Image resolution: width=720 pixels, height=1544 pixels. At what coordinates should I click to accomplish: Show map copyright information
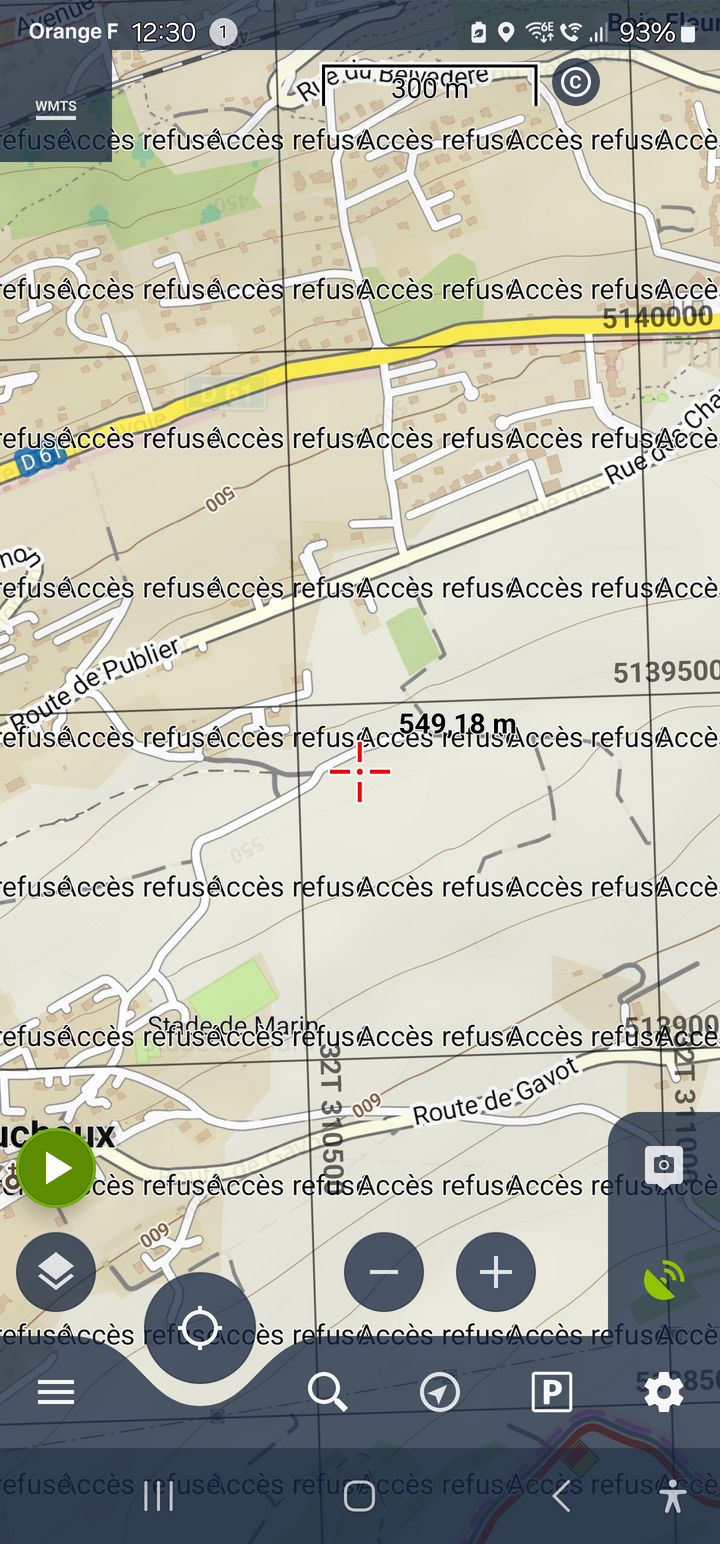(575, 82)
